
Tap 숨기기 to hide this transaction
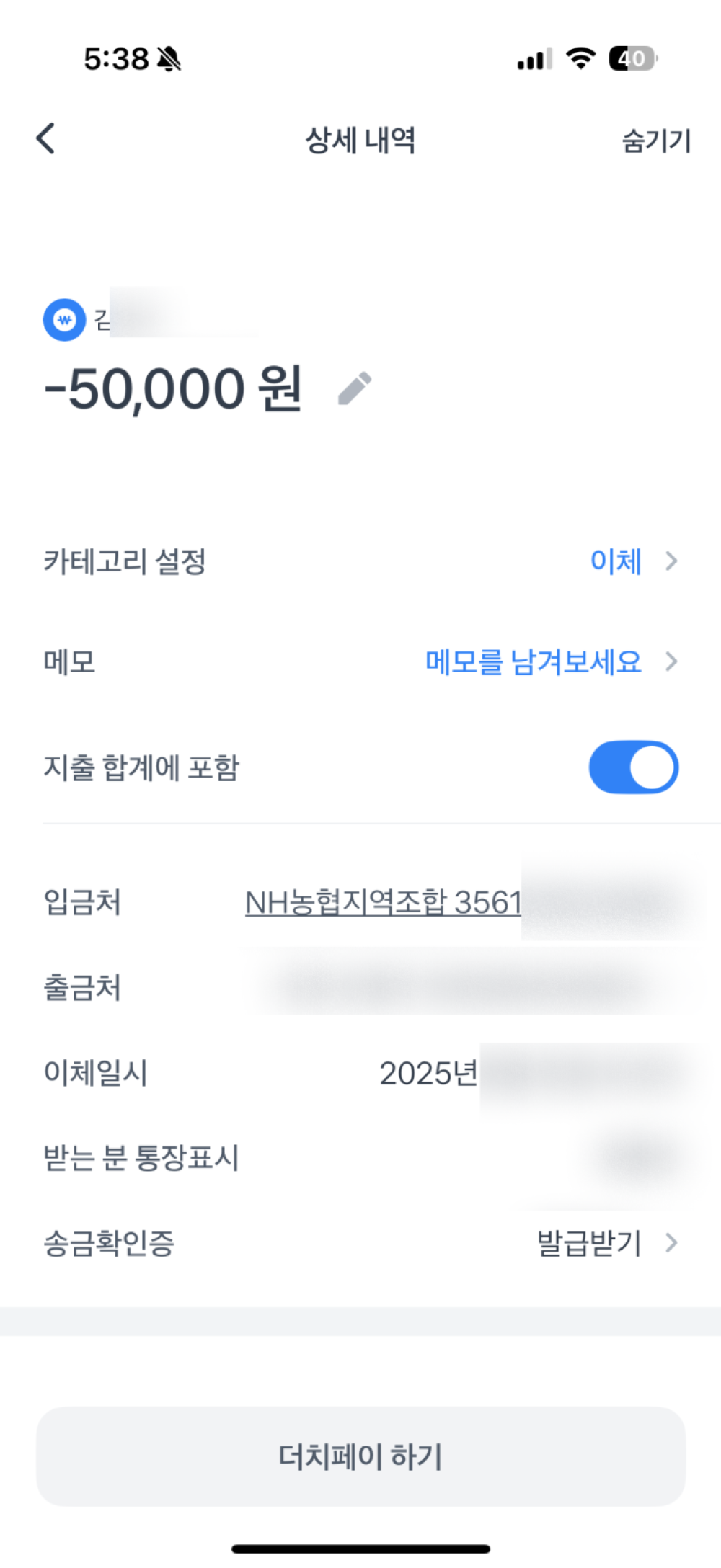pos(655,141)
